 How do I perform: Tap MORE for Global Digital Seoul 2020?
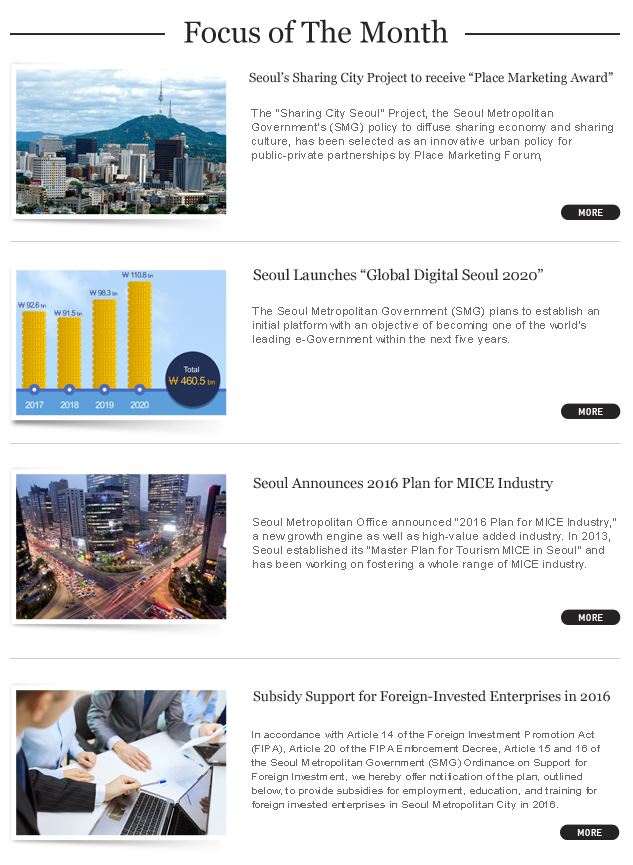(590, 411)
